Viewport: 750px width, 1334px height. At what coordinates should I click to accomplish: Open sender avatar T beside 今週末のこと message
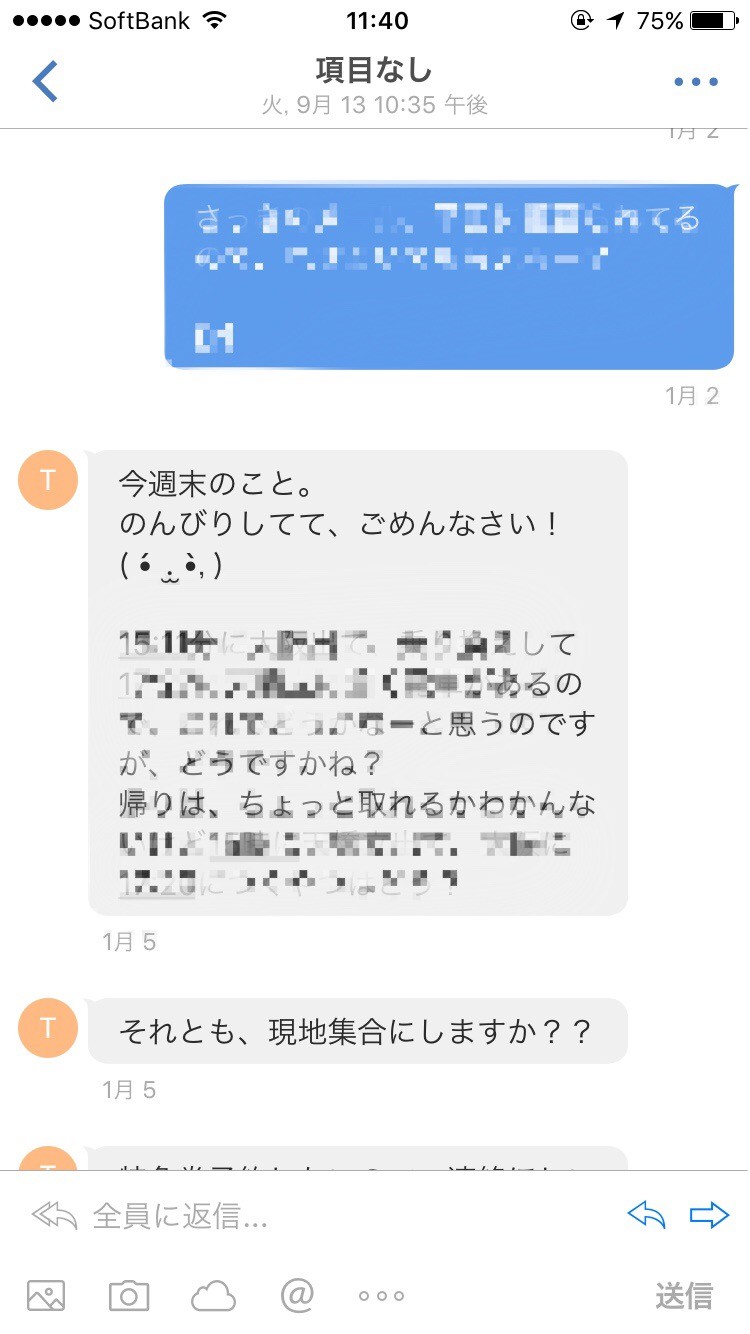click(x=48, y=480)
